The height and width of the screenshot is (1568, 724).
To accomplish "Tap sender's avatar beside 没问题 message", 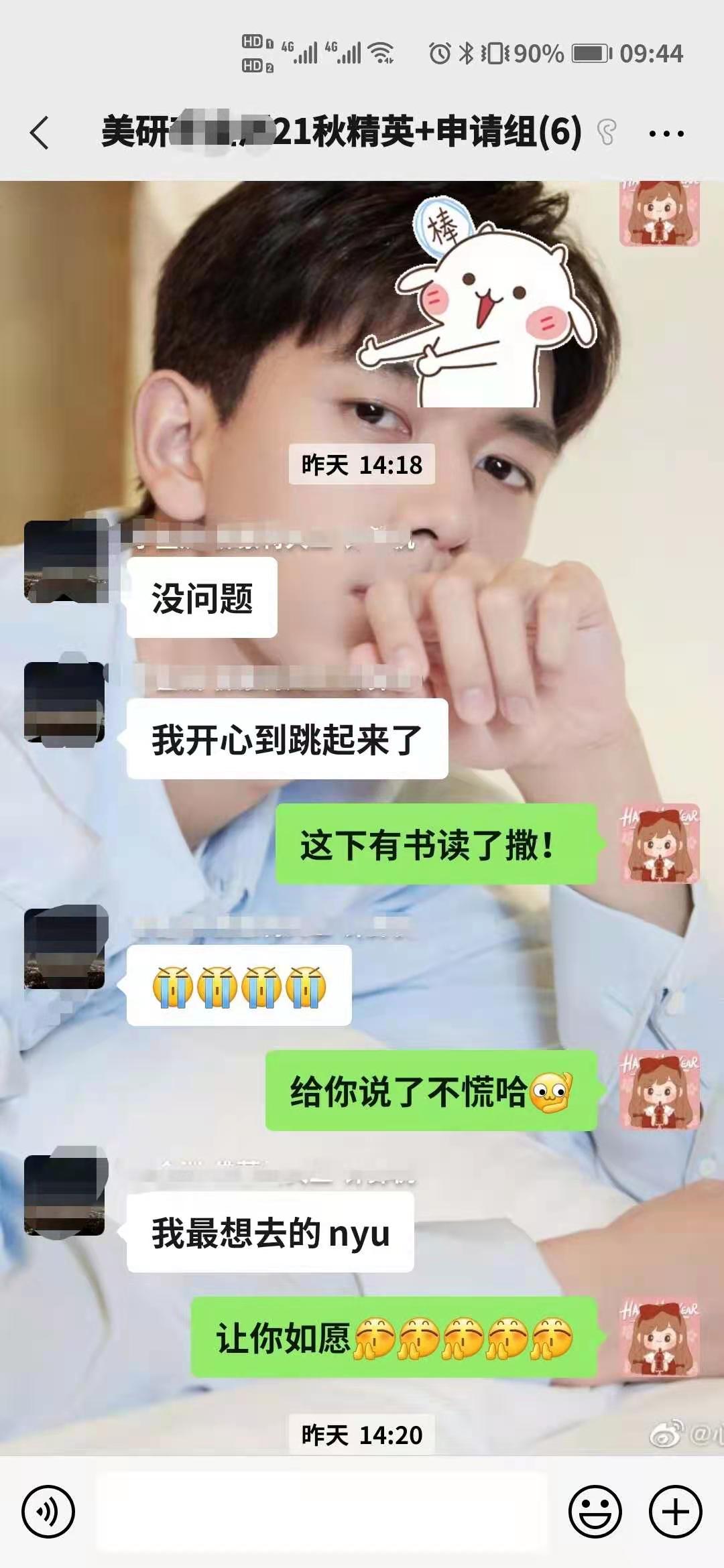I will pos(64,562).
